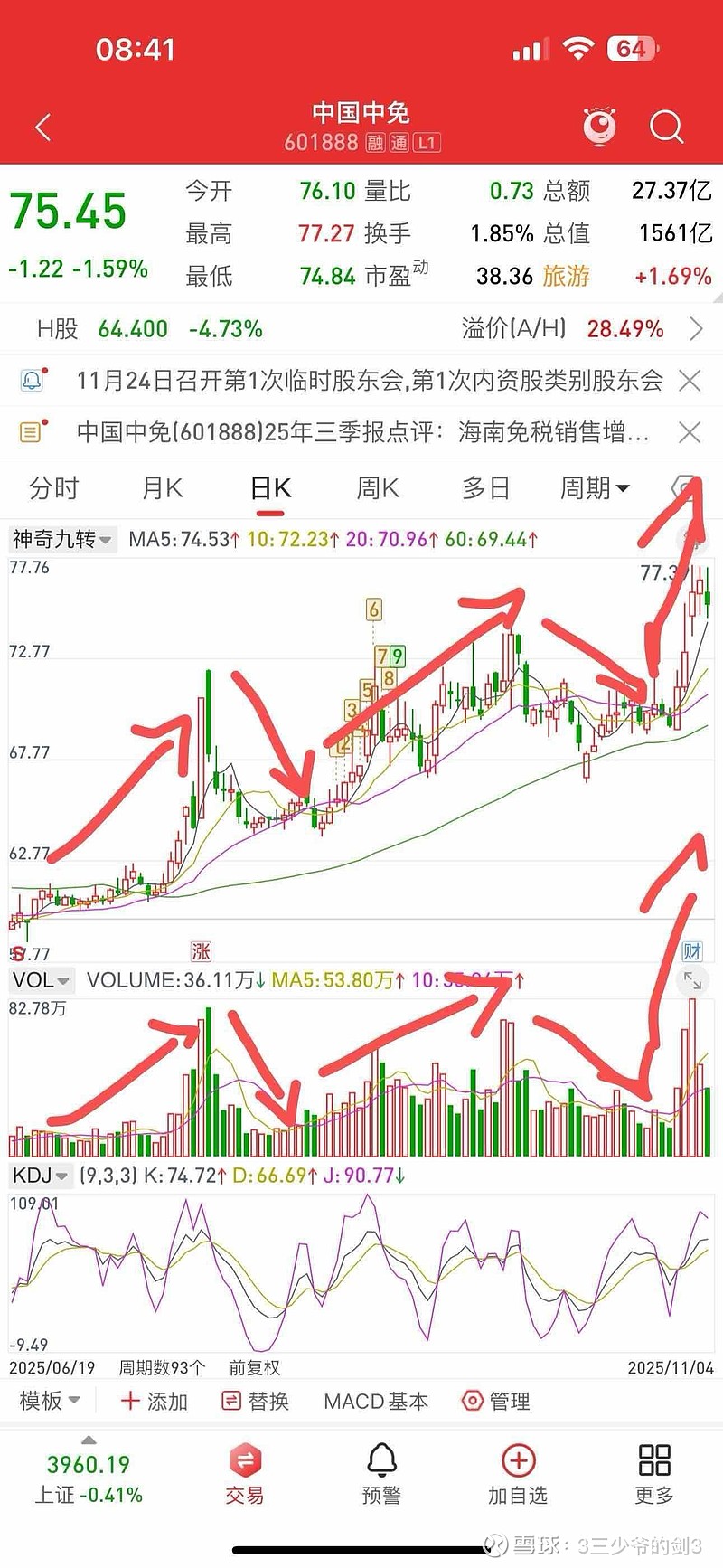
Task: Dismiss the 11月24日 shareholder meeting notice
Action: [690, 381]
